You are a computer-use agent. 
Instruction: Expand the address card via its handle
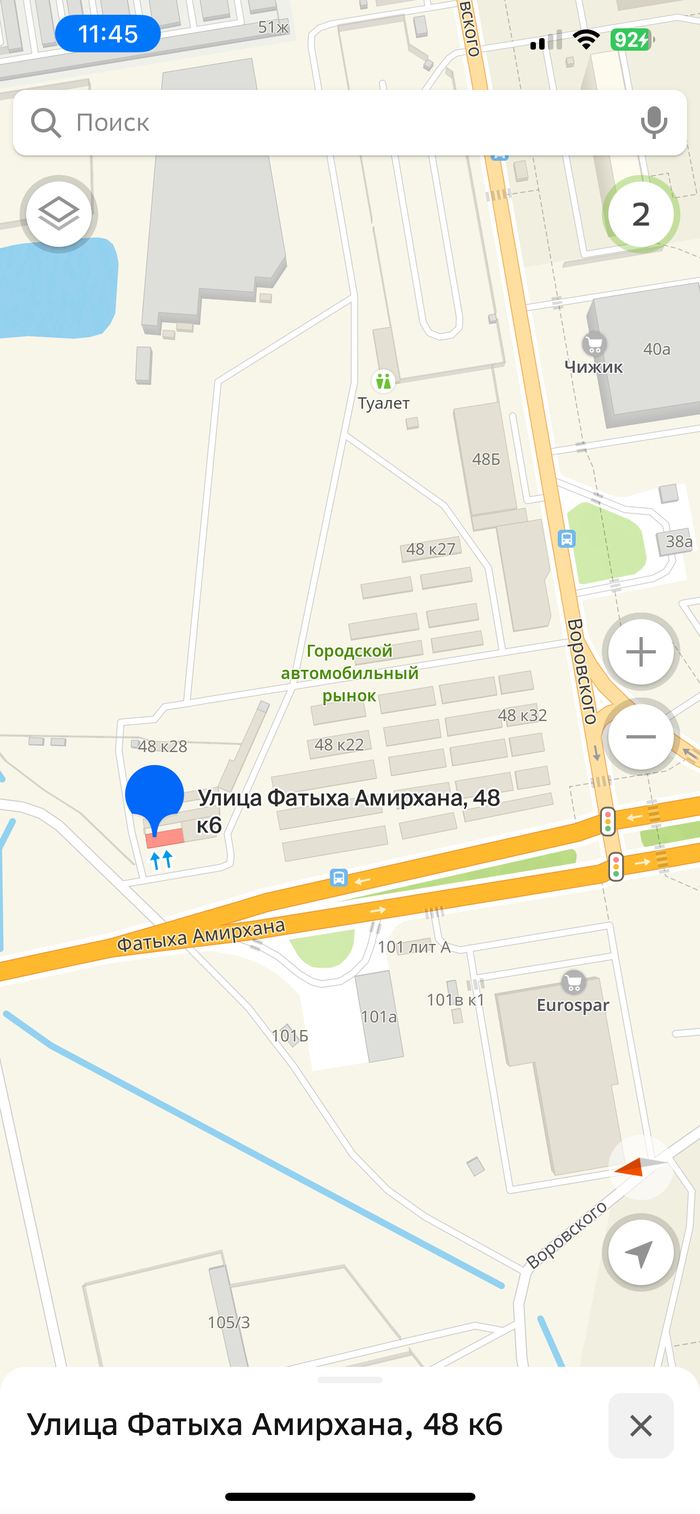pos(349,1380)
